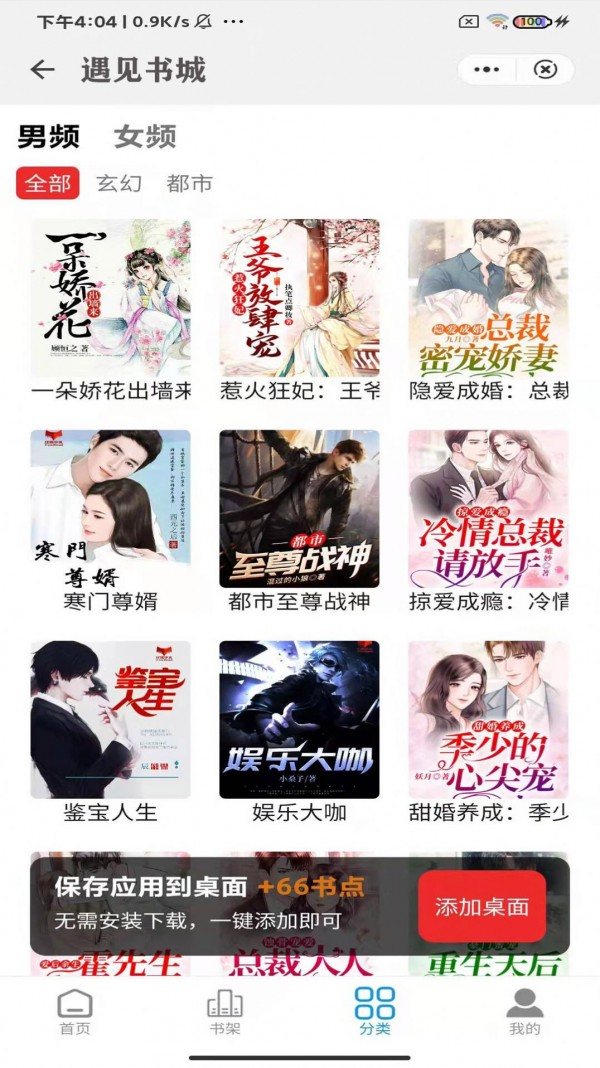Tap the 添加桌面 button
Screen dimensions: 600x1068
481,907
